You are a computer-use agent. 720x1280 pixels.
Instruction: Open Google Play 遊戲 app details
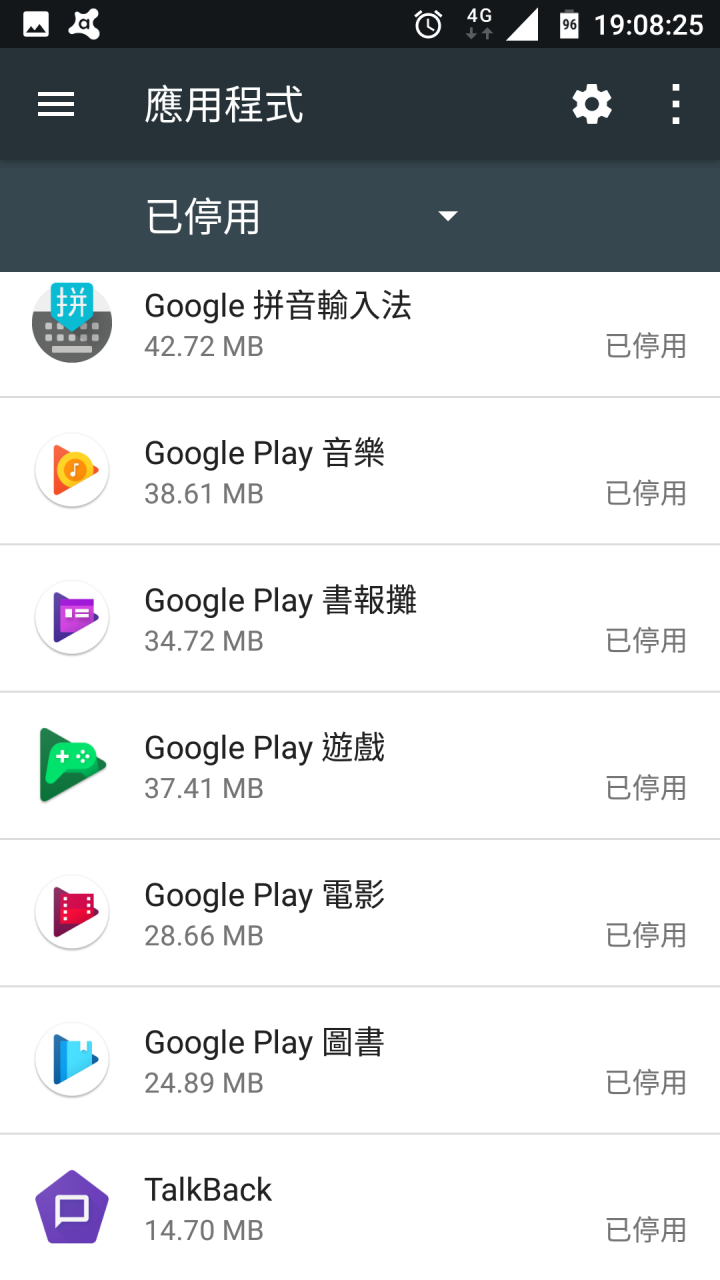click(360, 765)
